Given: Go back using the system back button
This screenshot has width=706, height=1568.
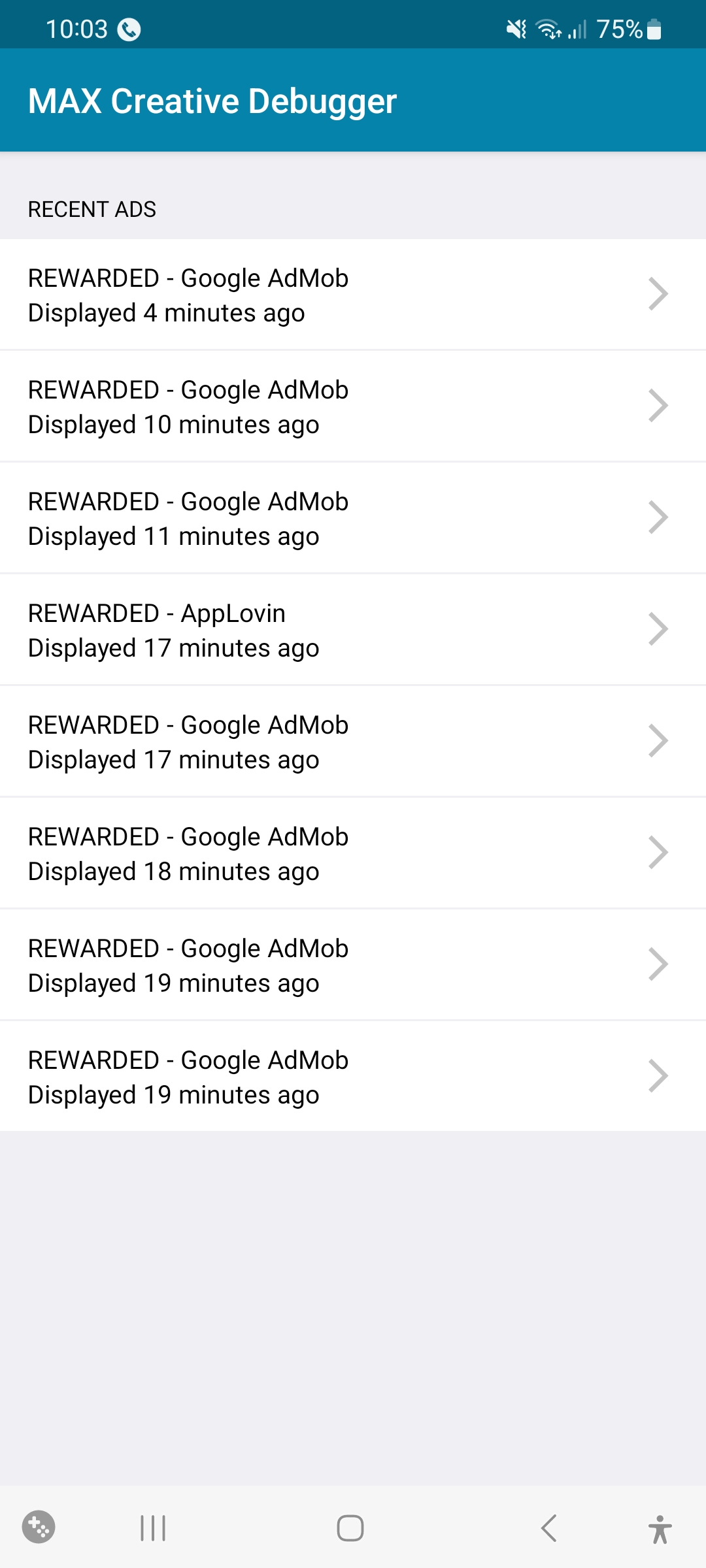Looking at the screenshot, I should (549, 1528).
